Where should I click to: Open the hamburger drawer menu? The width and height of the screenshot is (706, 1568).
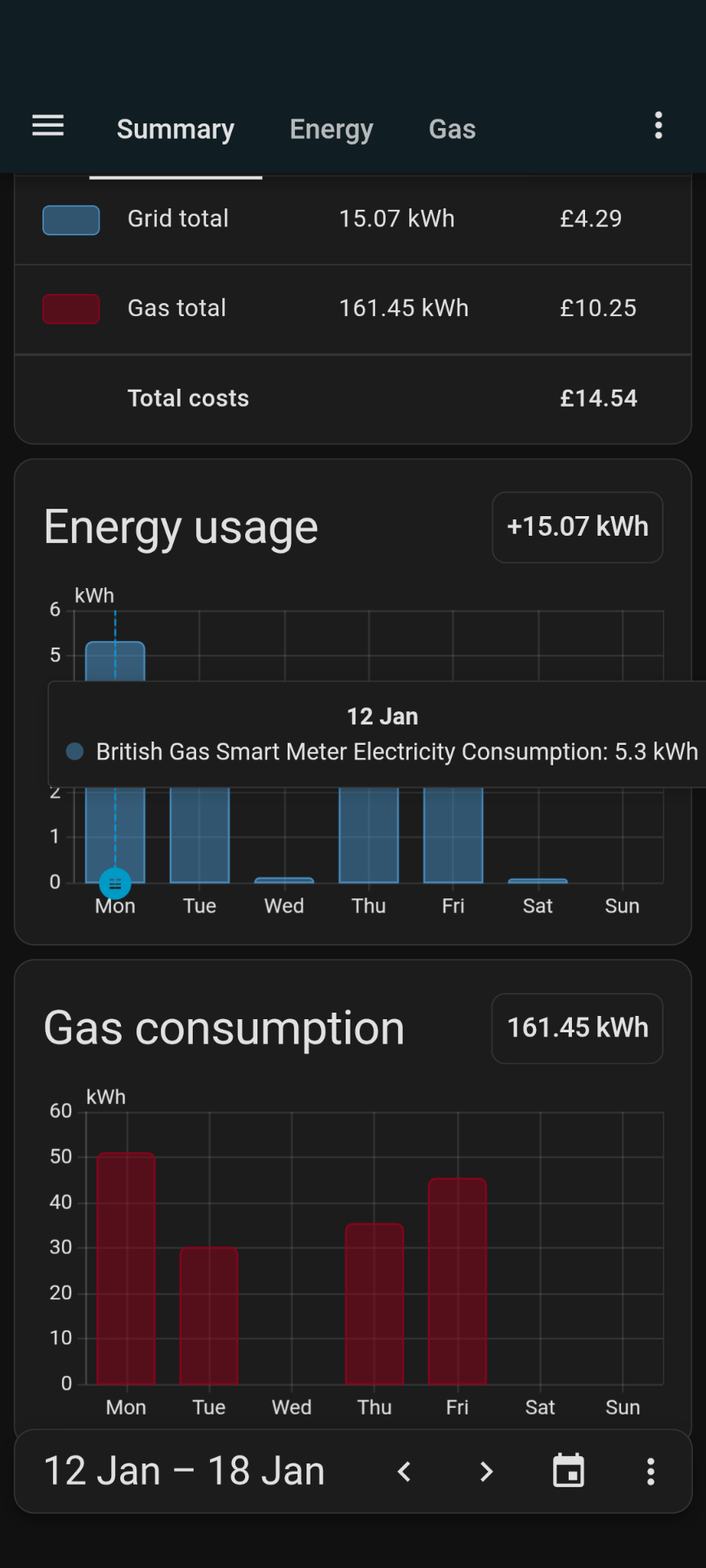(x=48, y=127)
